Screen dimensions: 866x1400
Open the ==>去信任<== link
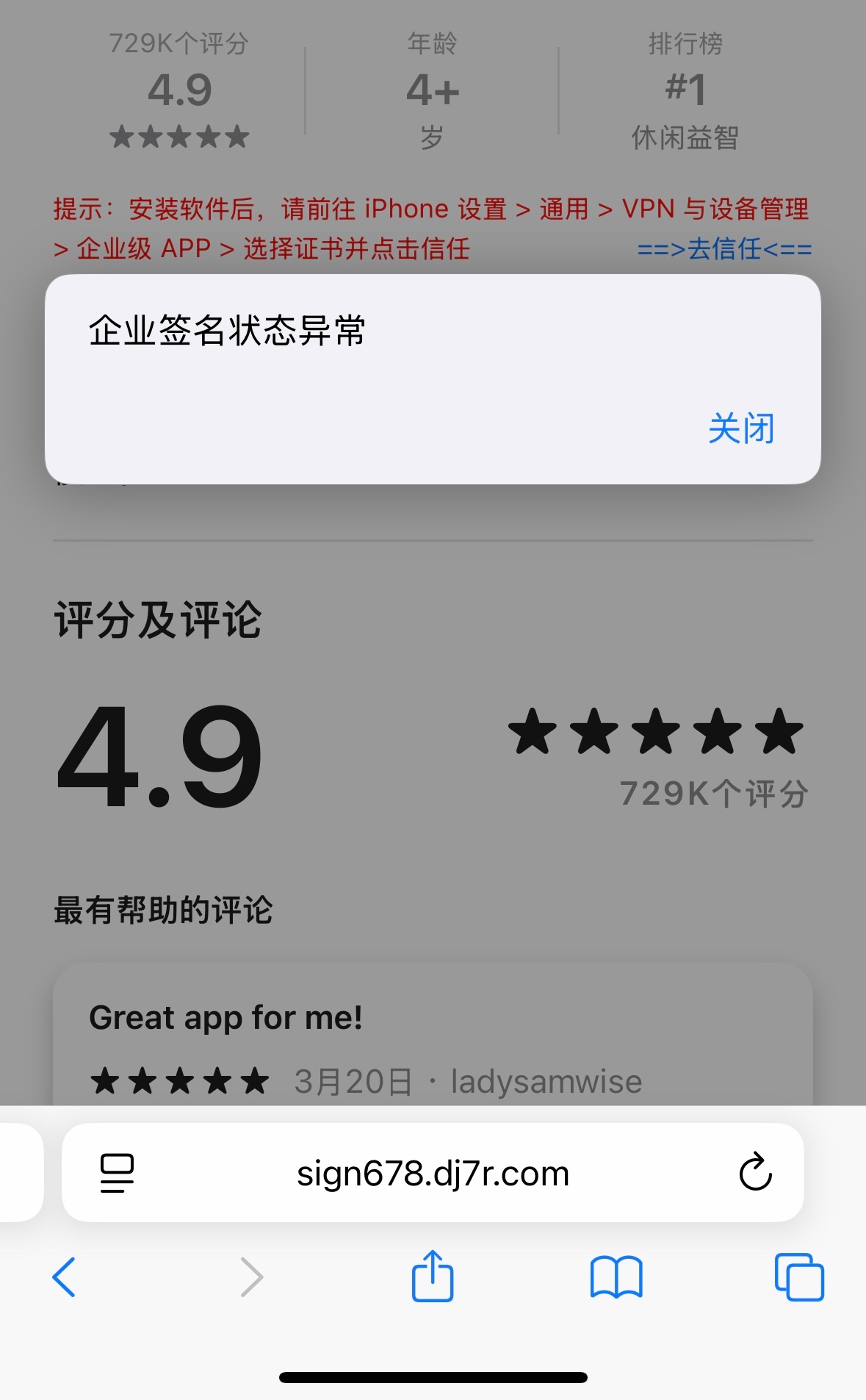click(x=724, y=249)
